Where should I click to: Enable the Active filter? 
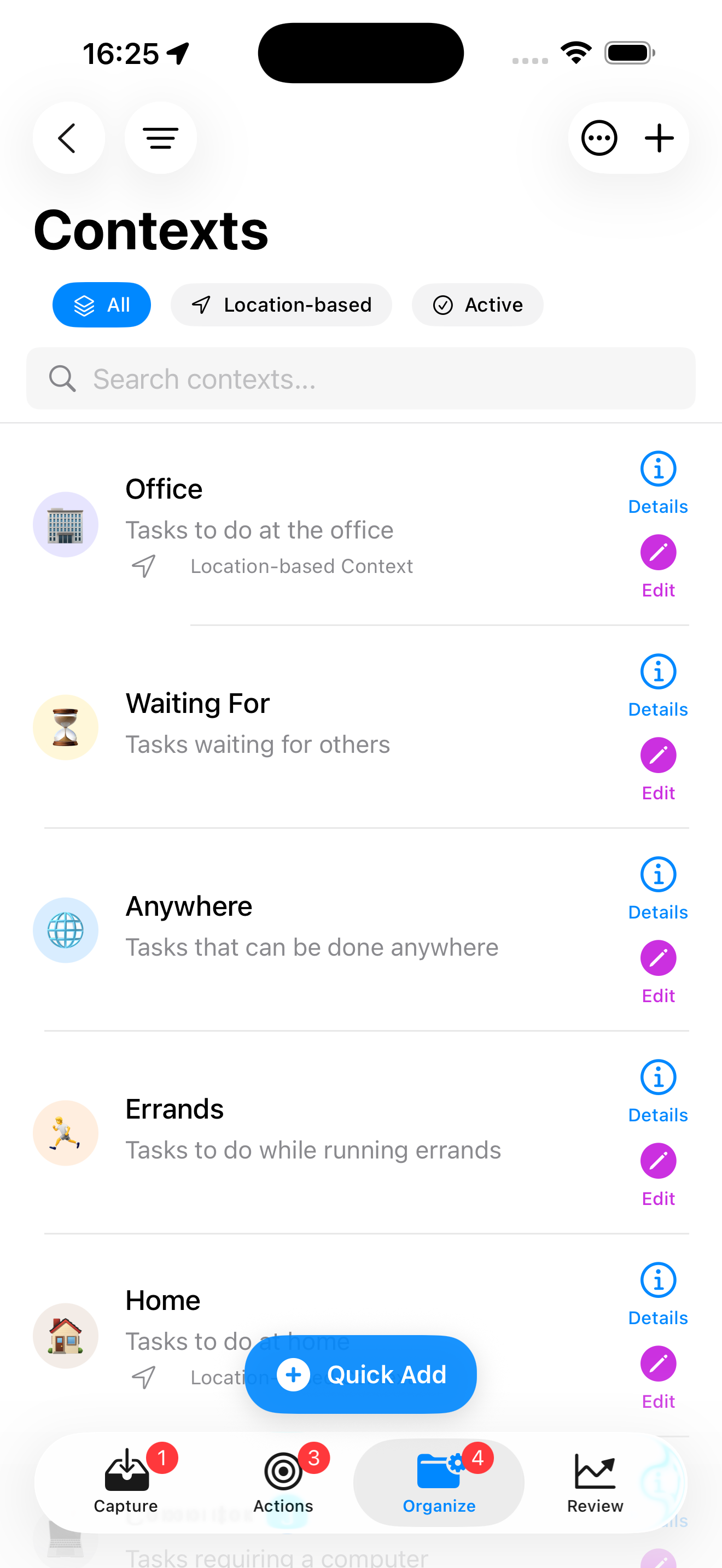pos(478,305)
